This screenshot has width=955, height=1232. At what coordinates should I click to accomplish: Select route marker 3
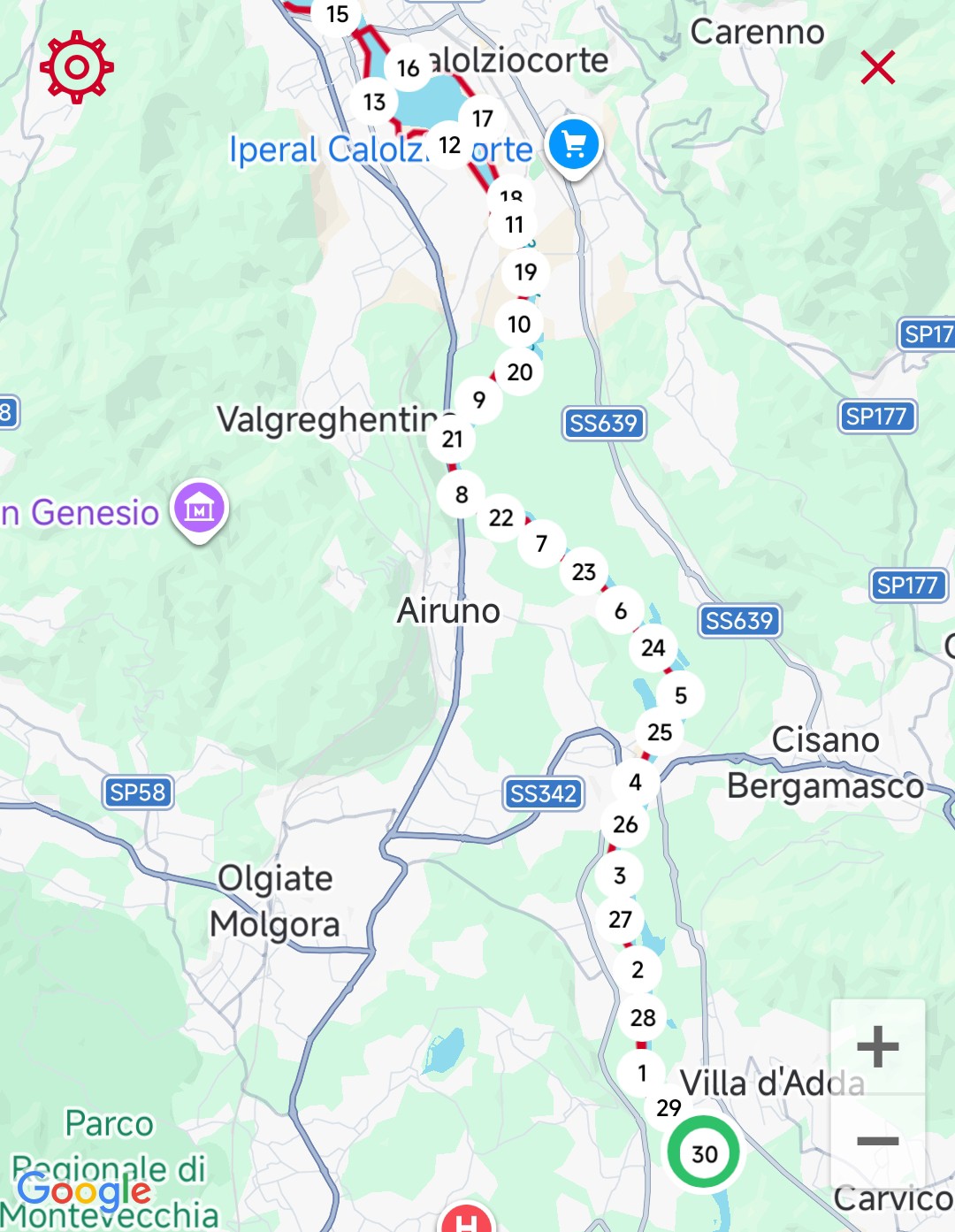point(620,876)
